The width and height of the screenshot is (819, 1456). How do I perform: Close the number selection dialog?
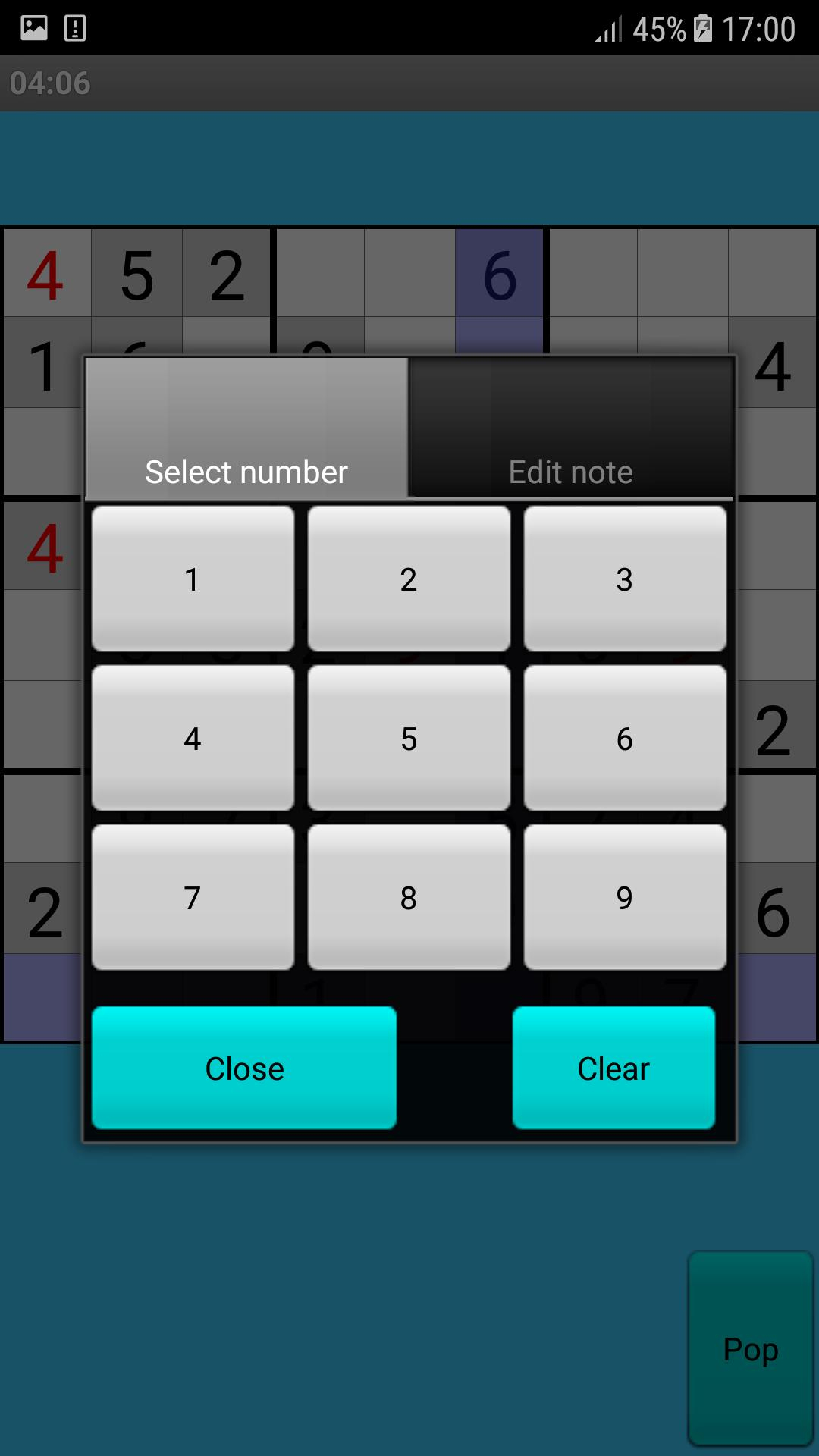pos(244,1068)
